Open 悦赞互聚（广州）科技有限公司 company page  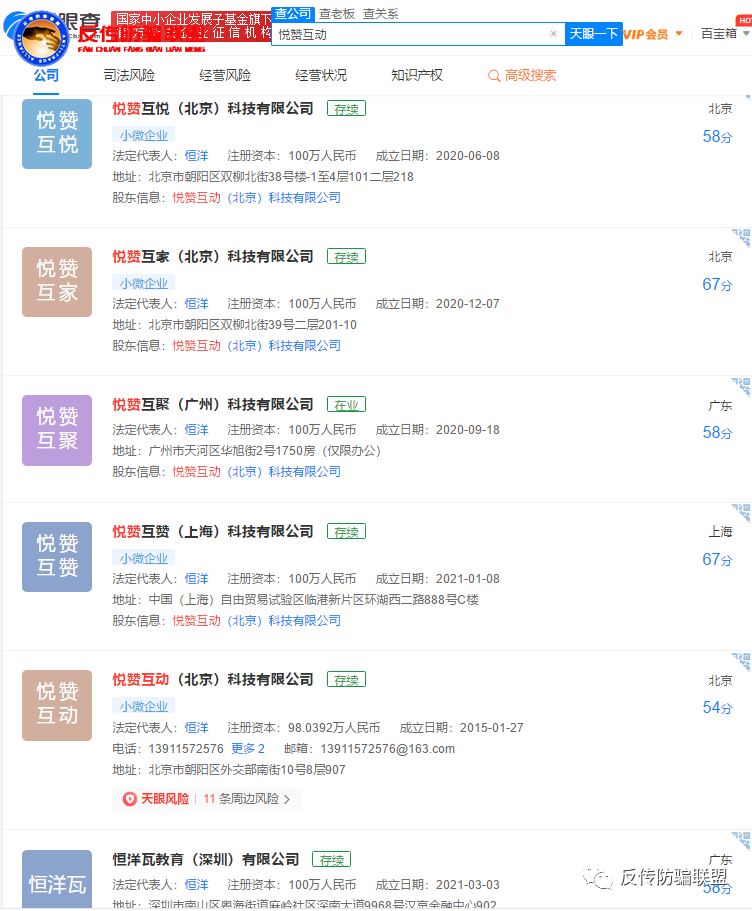click(213, 404)
